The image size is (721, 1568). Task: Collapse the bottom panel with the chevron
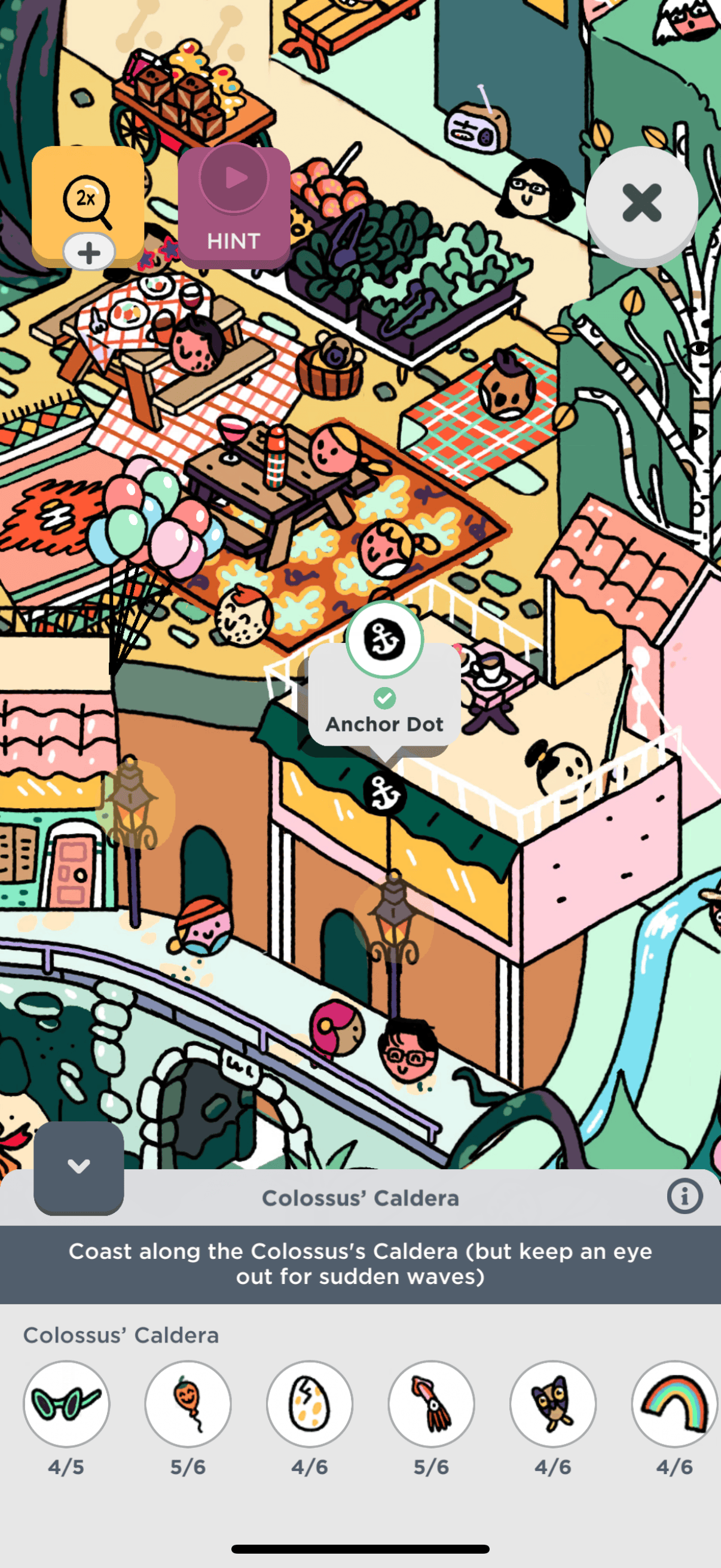pos(78,1167)
